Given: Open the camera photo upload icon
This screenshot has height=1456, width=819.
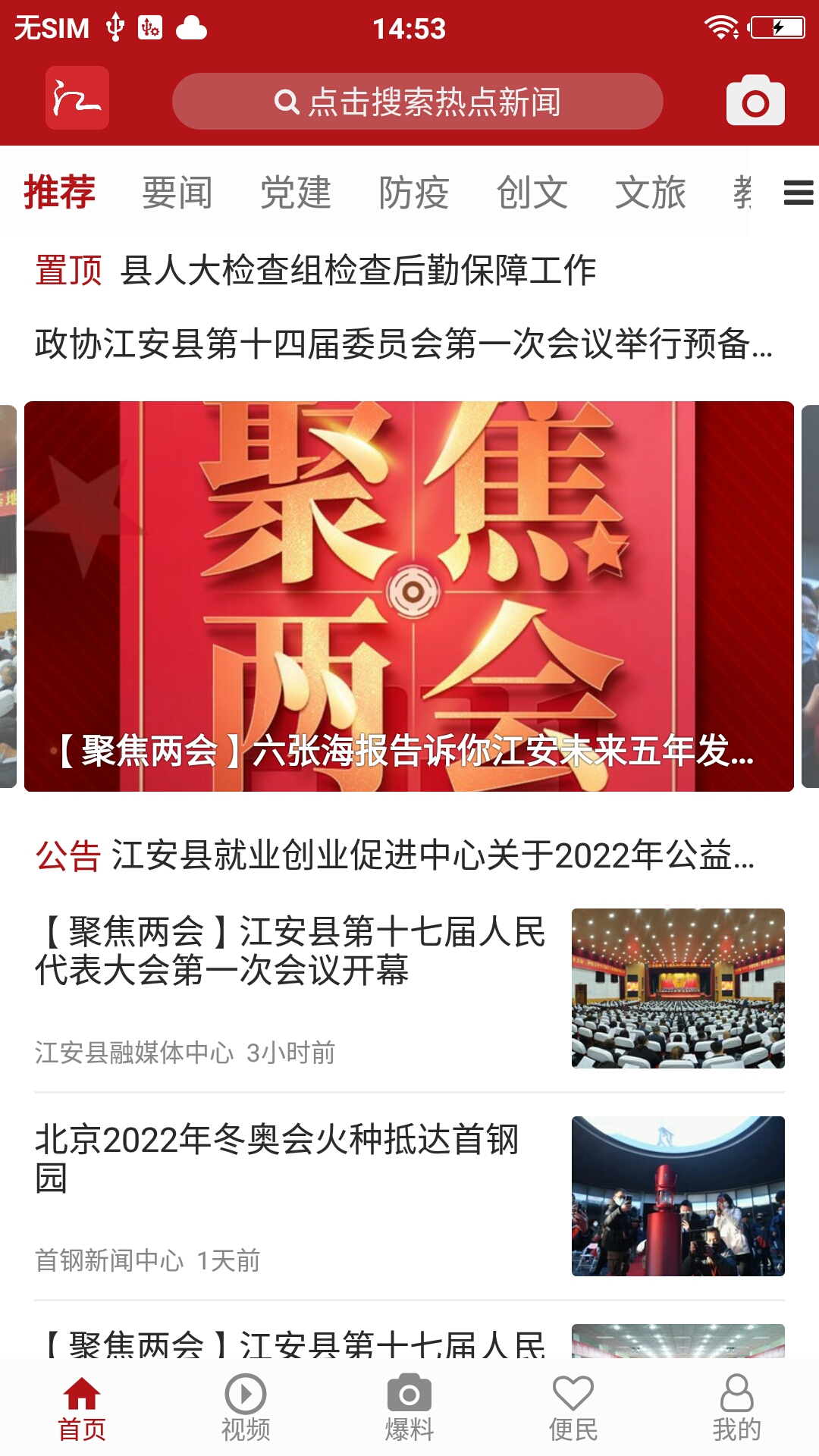Looking at the screenshot, I should [x=754, y=99].
